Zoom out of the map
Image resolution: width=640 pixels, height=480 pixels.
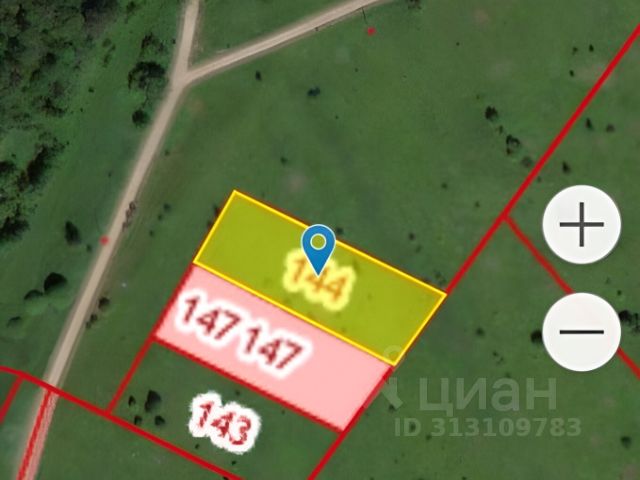582,331
